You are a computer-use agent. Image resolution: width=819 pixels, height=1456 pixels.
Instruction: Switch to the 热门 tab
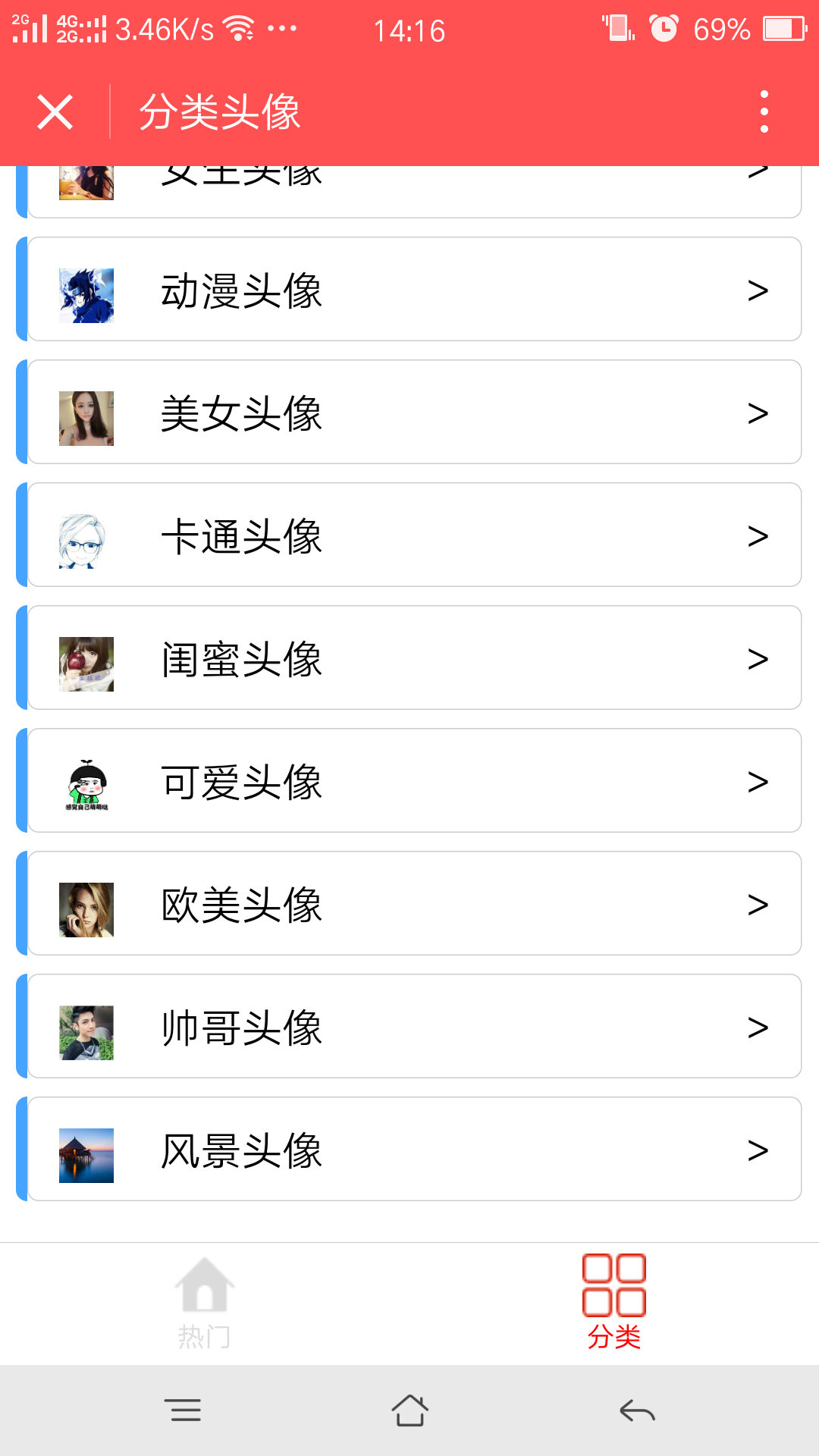205,1303
